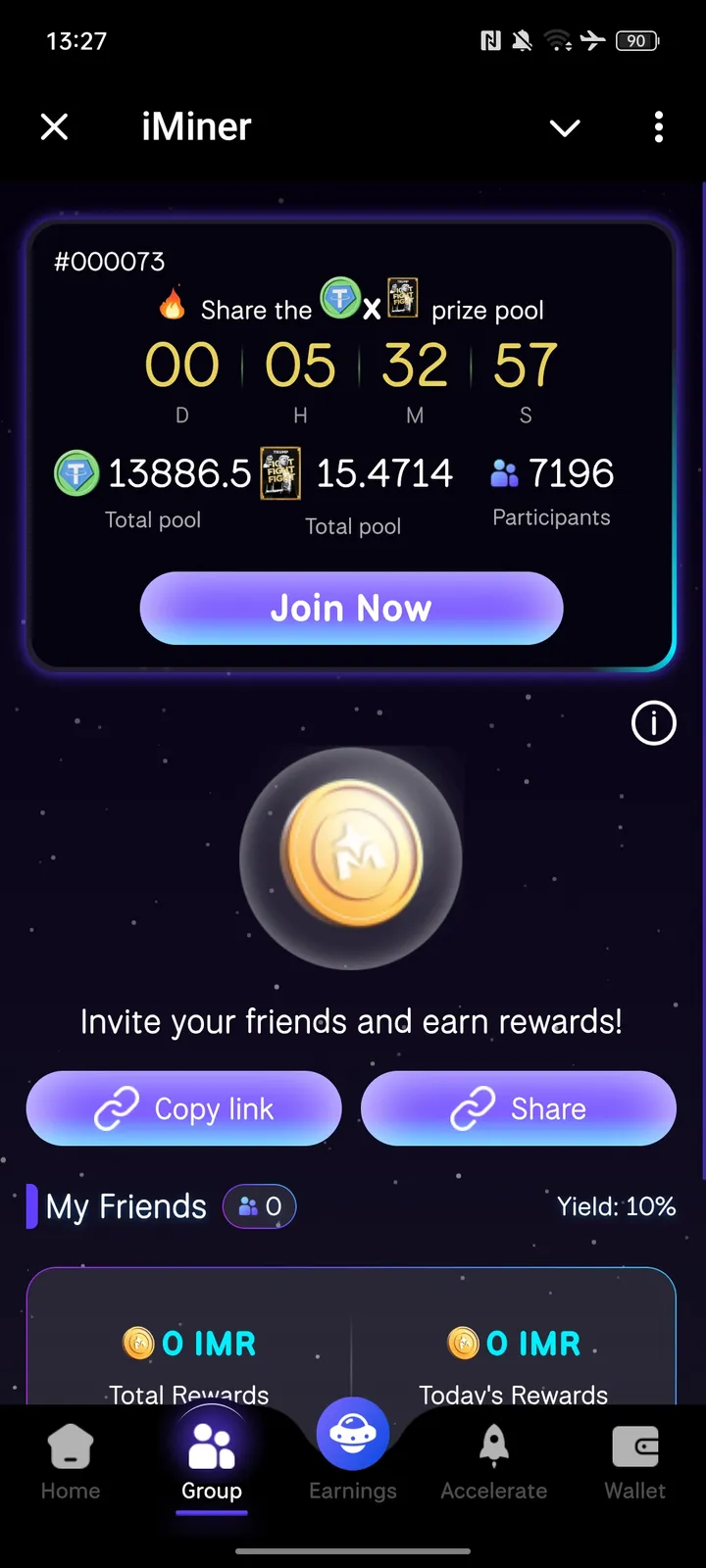Expand the chevron dropdown in the header
This screenshot has height=1568, width=706.
[565, 127]
